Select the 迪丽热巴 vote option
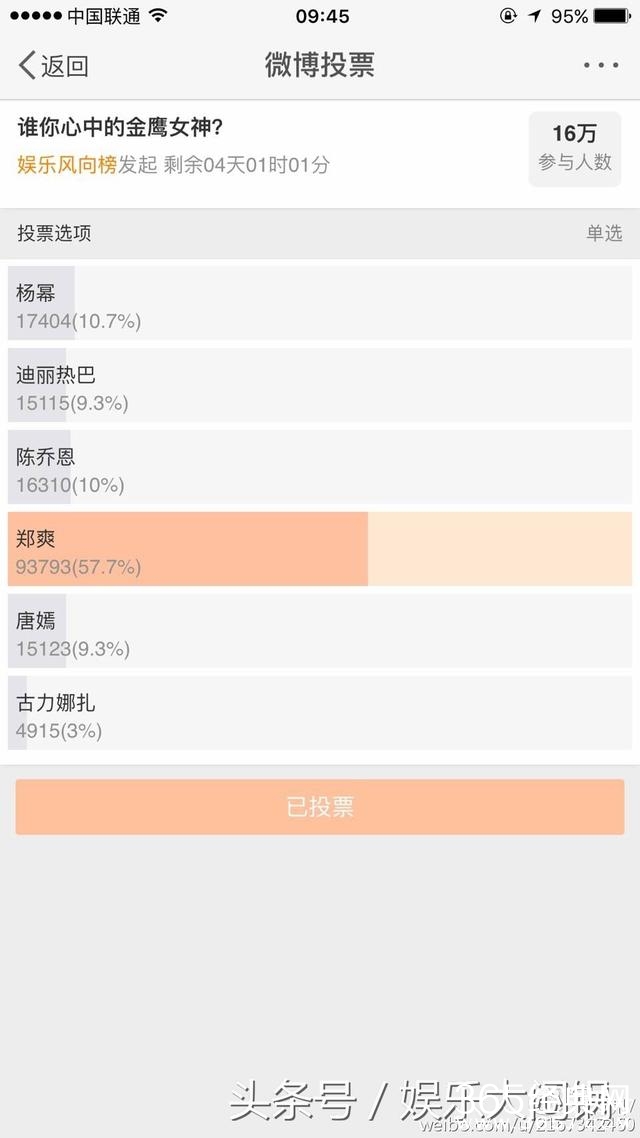The image size is (640, 1138). click(x=320, y=389)
